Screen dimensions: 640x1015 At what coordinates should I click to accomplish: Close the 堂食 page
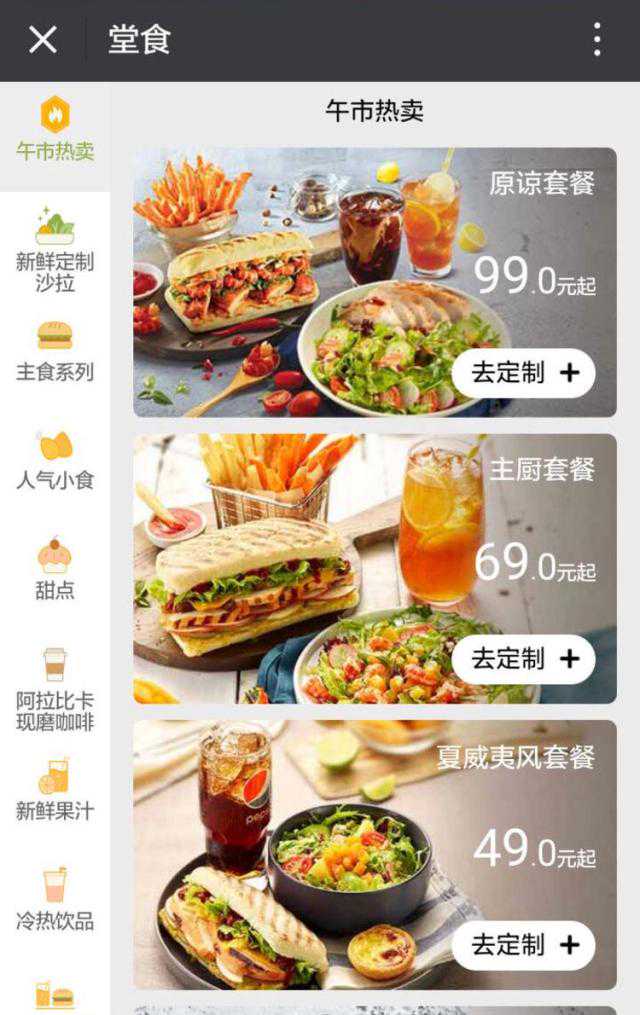tap(42, 40)
